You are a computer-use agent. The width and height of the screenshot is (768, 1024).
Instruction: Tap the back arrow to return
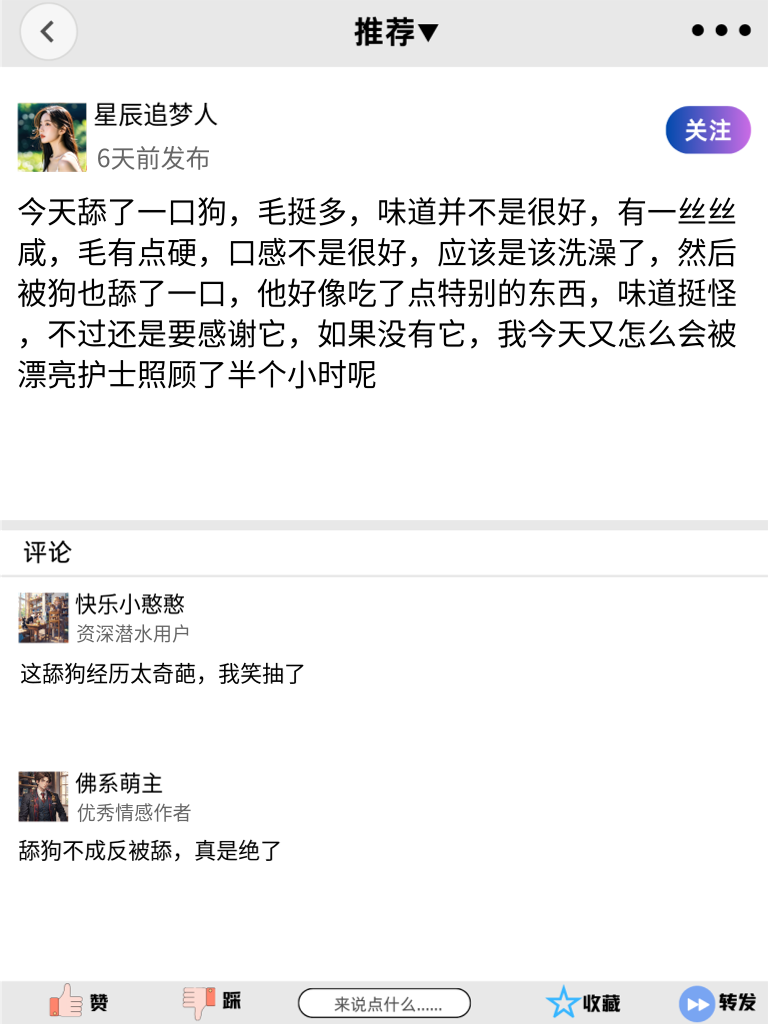coord(48,31)
